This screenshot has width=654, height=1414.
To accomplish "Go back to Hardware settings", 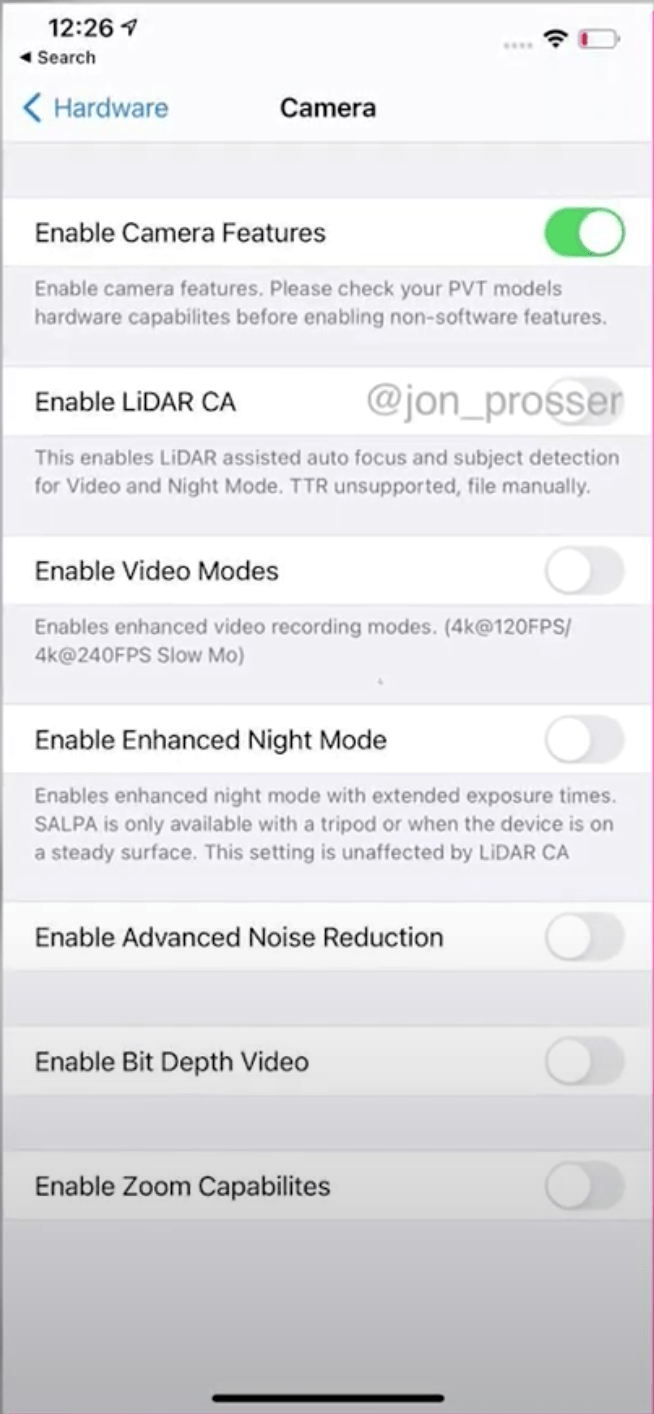I will [95, 108].
